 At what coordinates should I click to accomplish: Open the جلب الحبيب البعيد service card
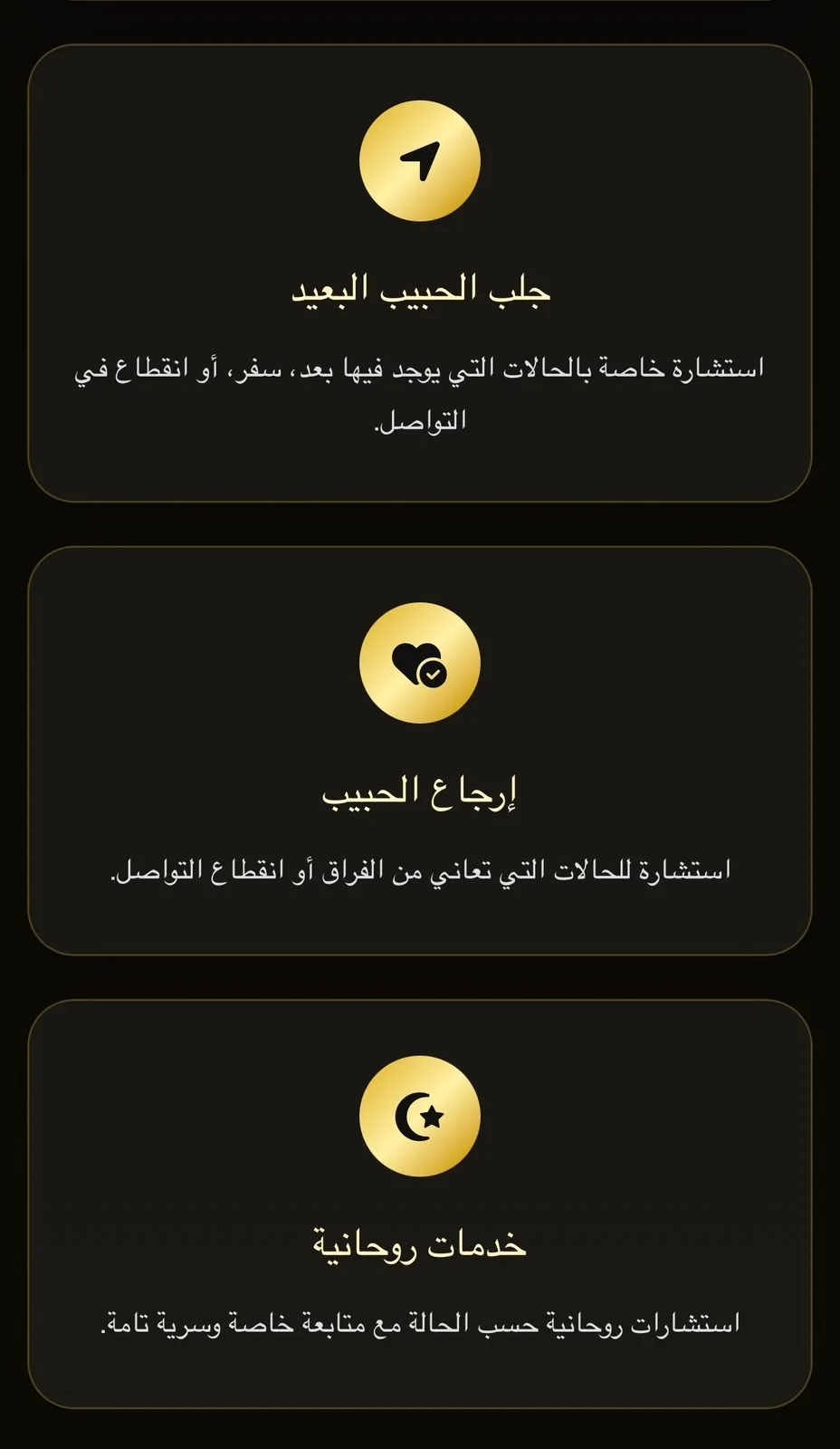tap(420, 273)
